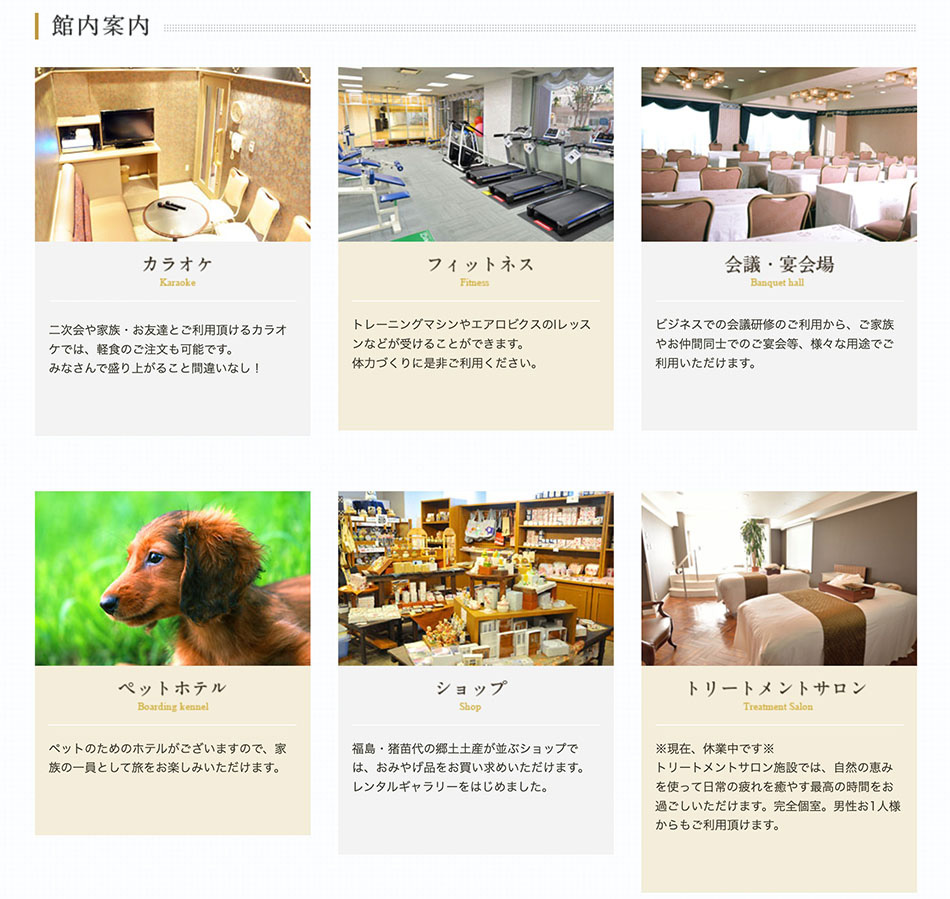Viewport: 950px width, 899px height.
Task: Select the ペットホテル Boarding kennel card
Action: (172, 662)
